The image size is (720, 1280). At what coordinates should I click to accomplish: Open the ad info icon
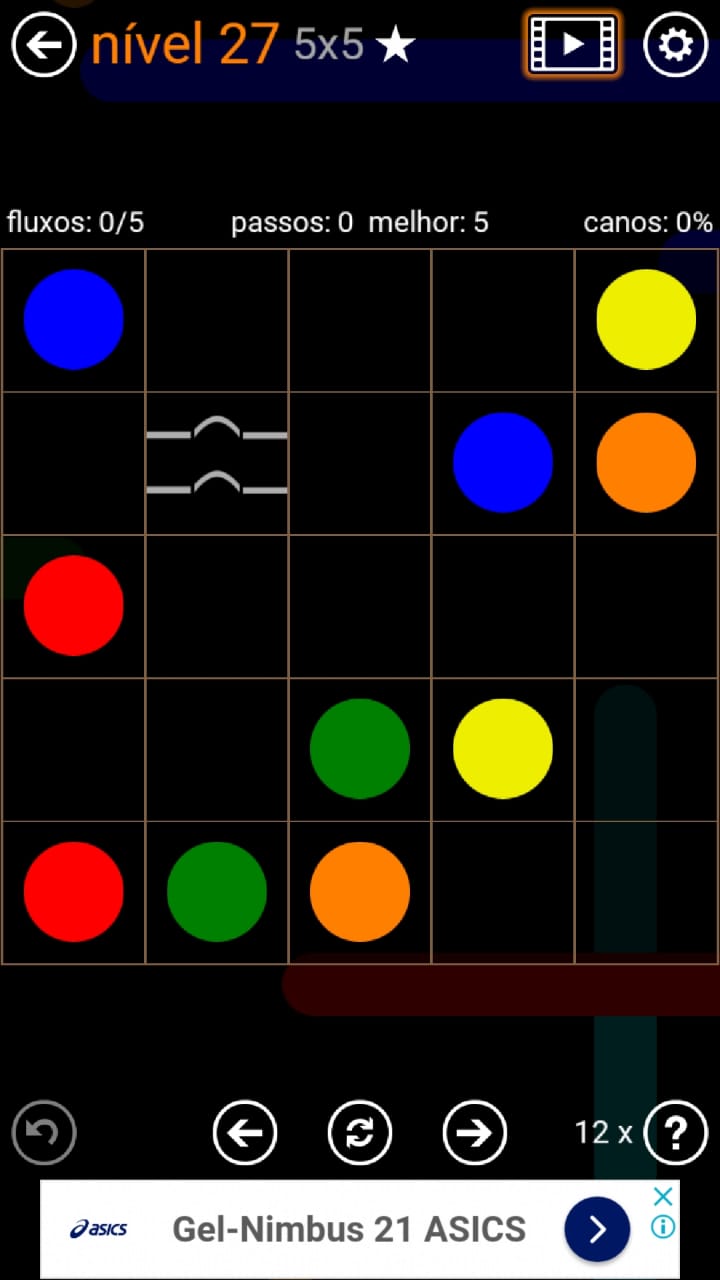coord(663,1226)
